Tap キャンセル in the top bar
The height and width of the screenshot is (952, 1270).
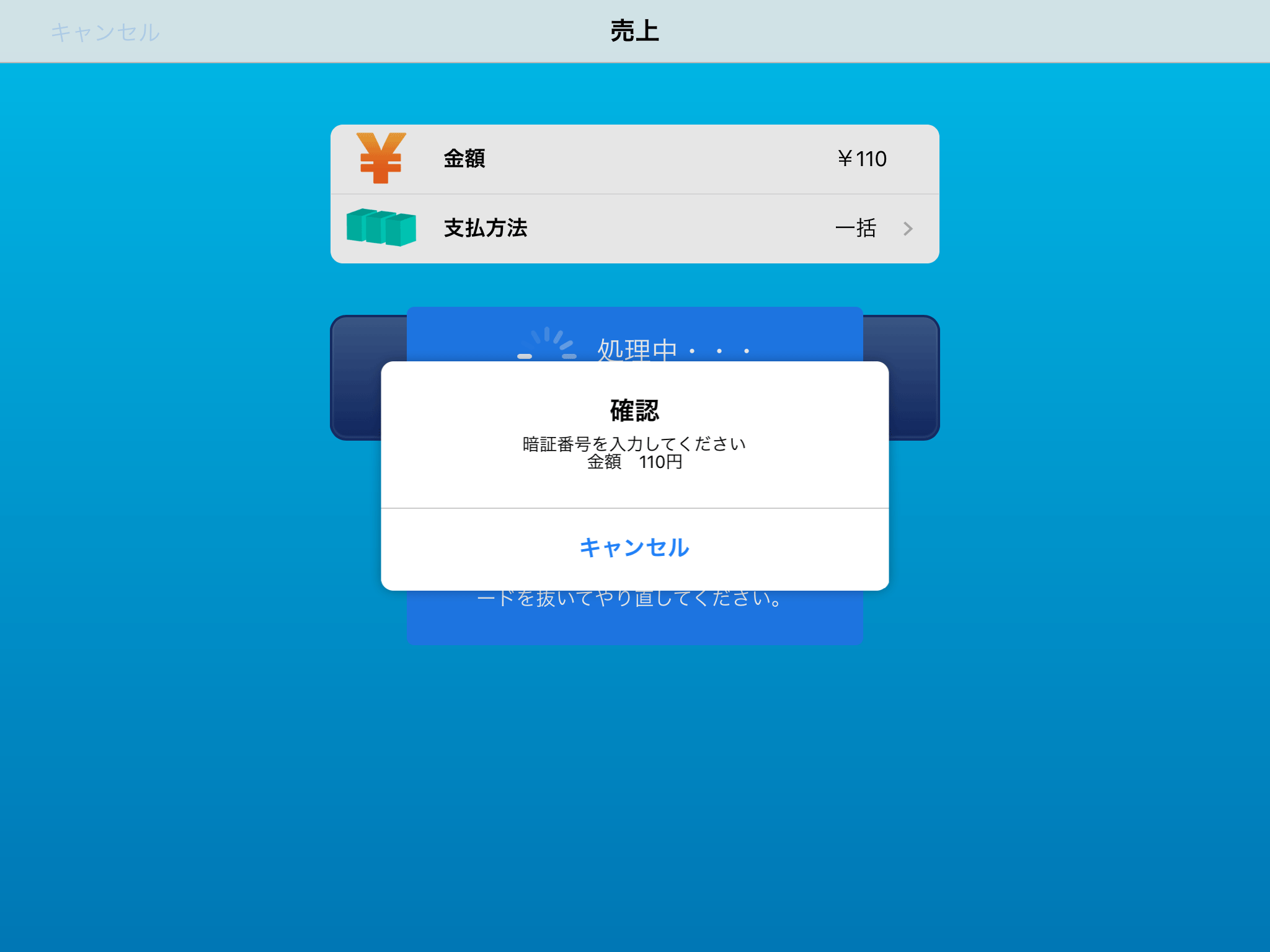tap(105, 32)
